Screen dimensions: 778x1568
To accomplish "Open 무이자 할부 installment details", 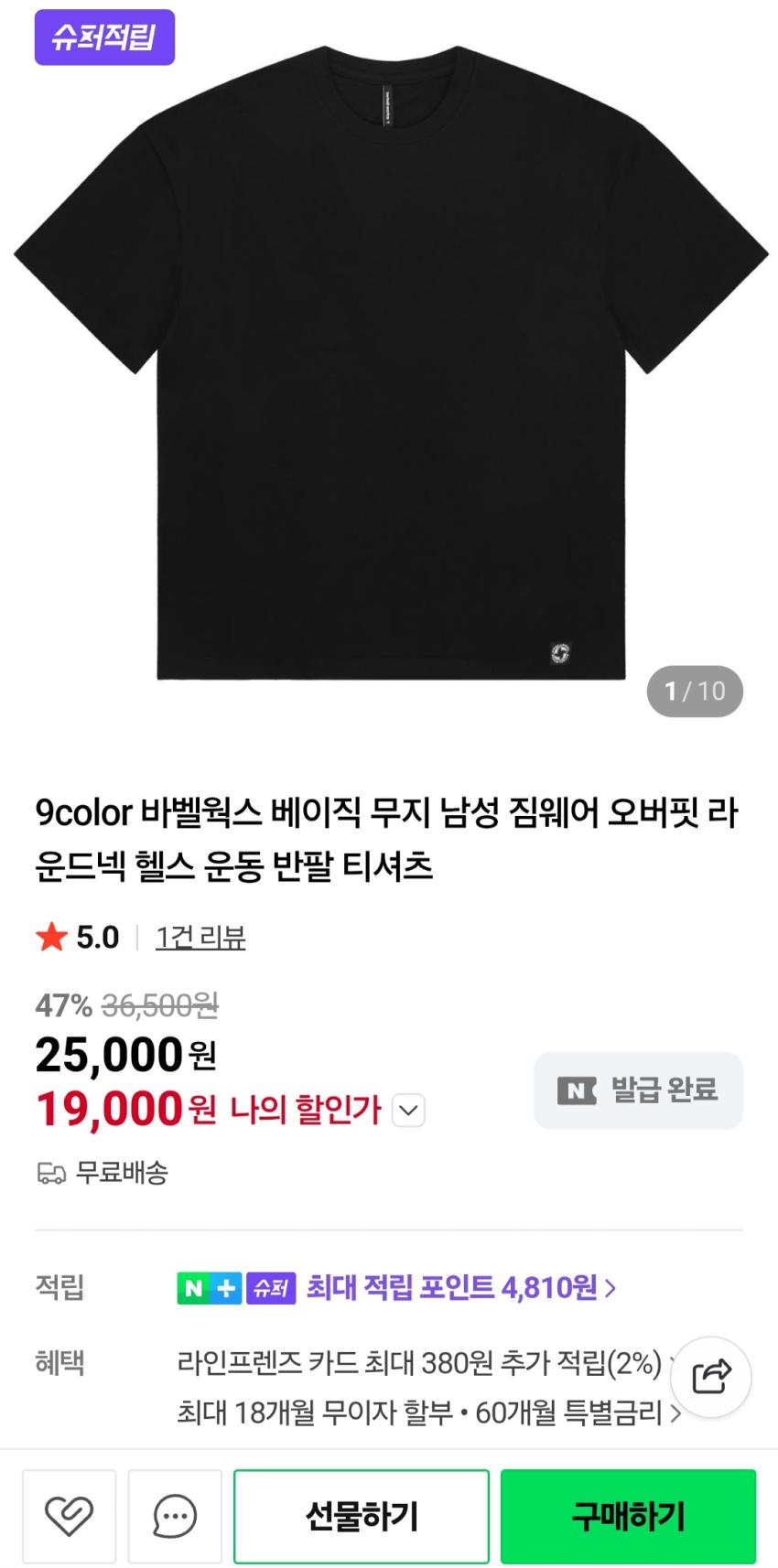I will [x=429, y=1413].
